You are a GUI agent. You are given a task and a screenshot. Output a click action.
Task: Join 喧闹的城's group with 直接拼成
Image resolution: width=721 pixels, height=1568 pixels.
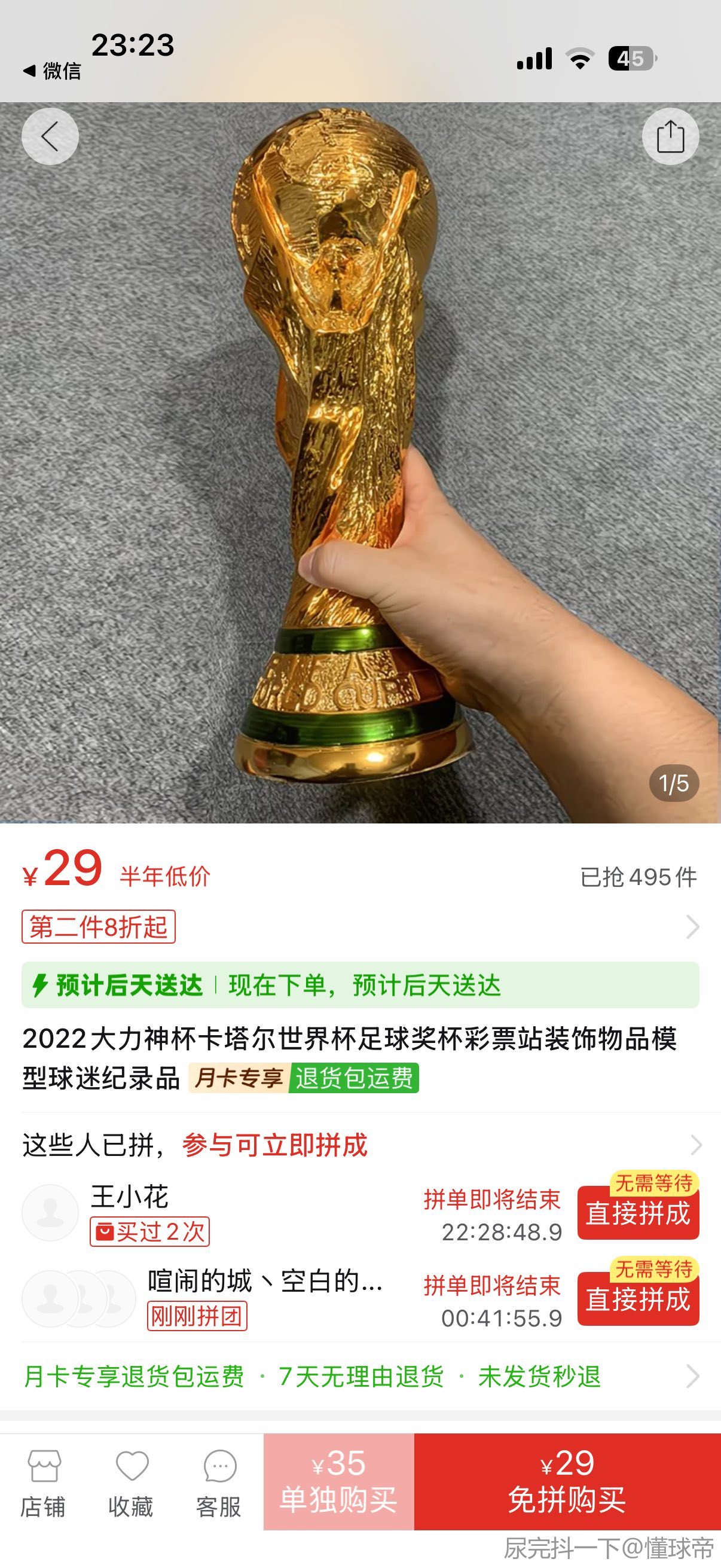638,1299
